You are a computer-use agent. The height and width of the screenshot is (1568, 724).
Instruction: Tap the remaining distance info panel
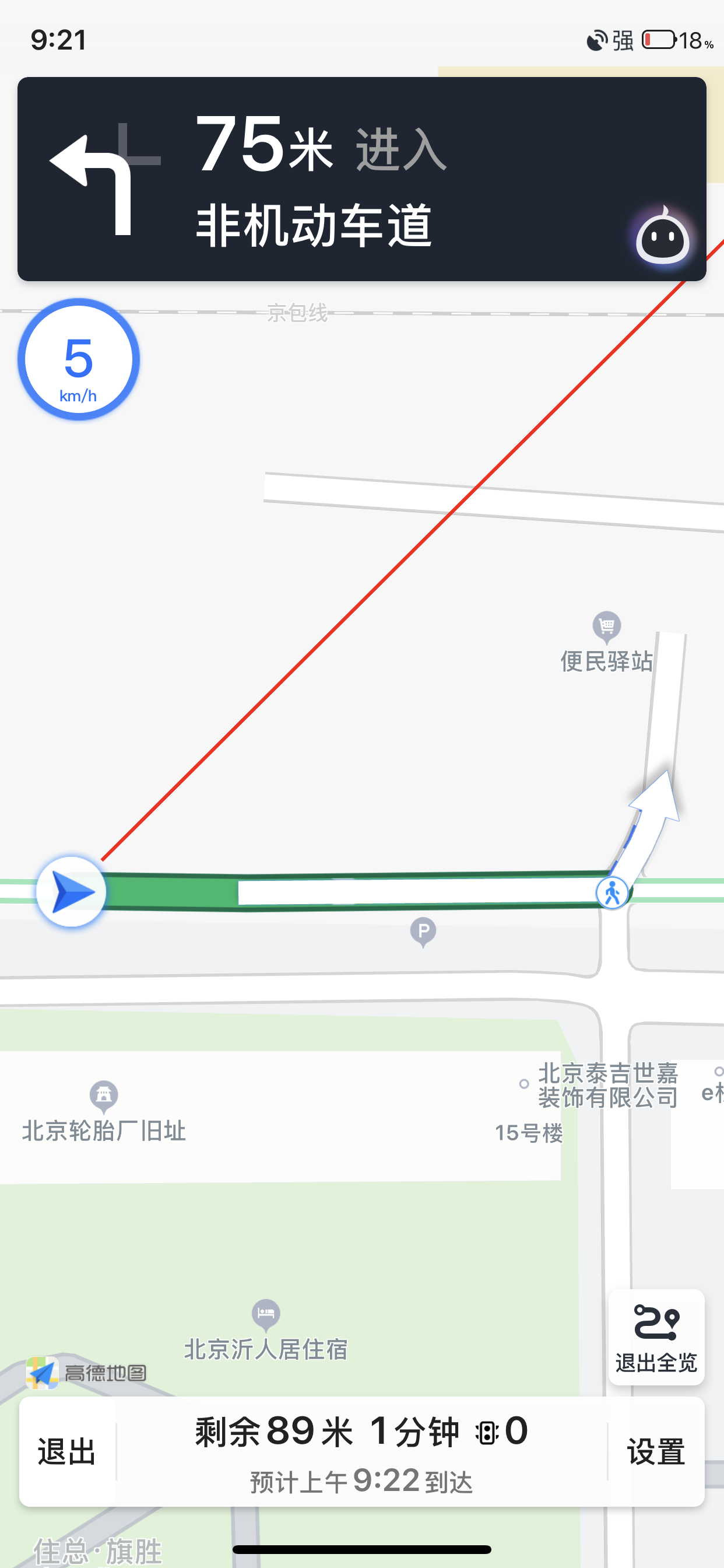tap(361, 1451)
